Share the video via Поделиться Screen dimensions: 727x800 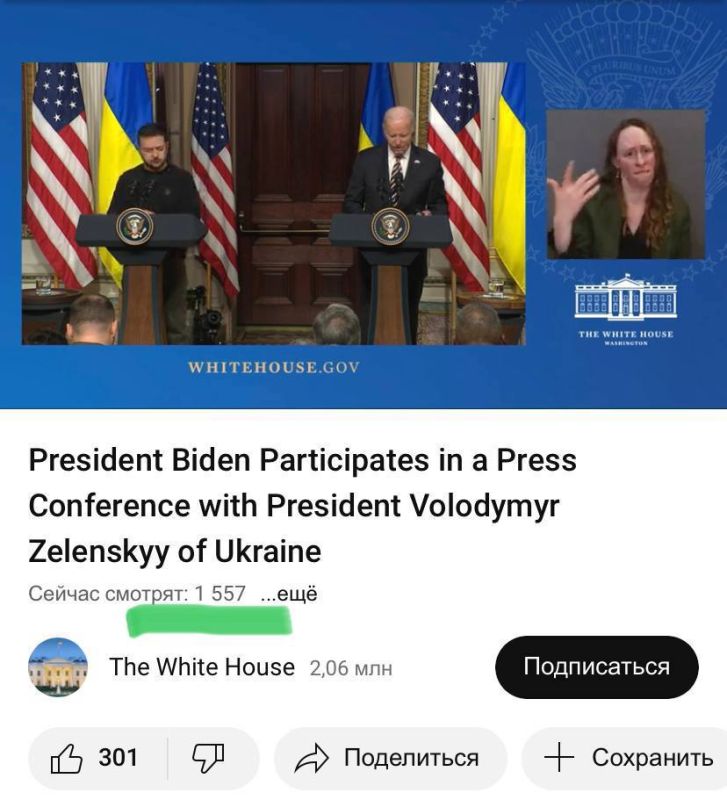click(390, 758)
